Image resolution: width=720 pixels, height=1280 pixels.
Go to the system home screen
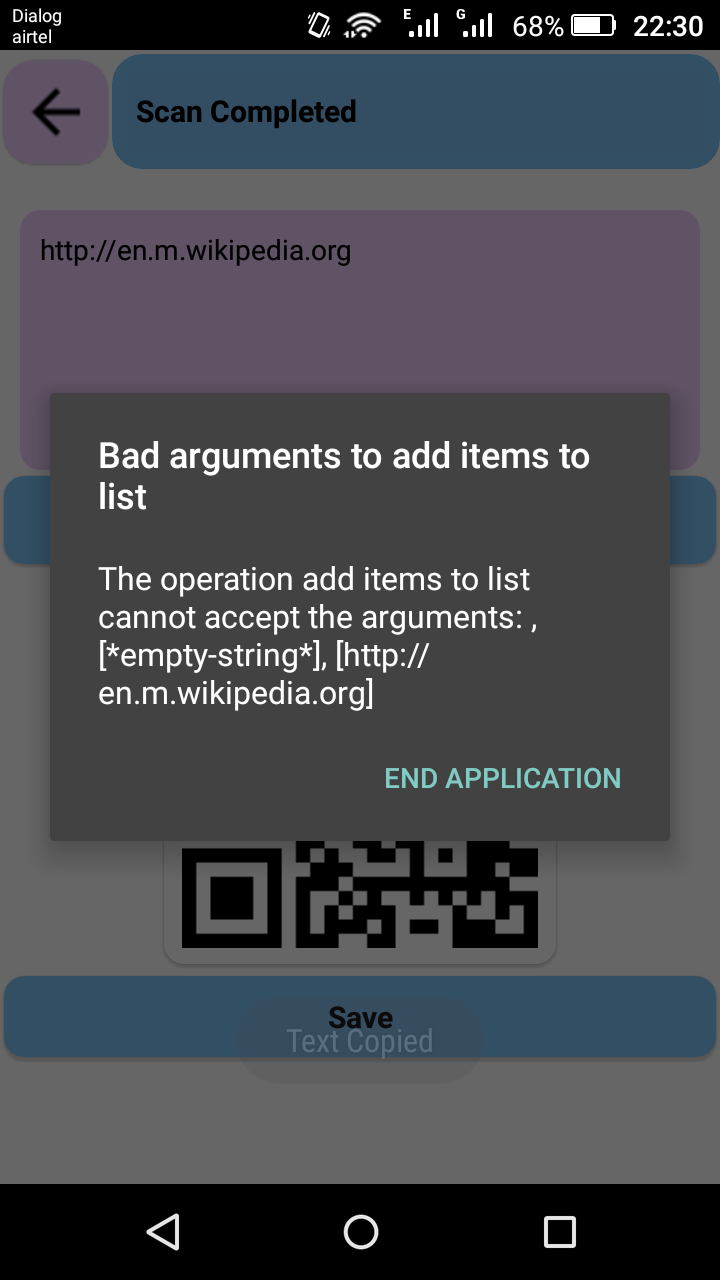tap(360, 1232)
